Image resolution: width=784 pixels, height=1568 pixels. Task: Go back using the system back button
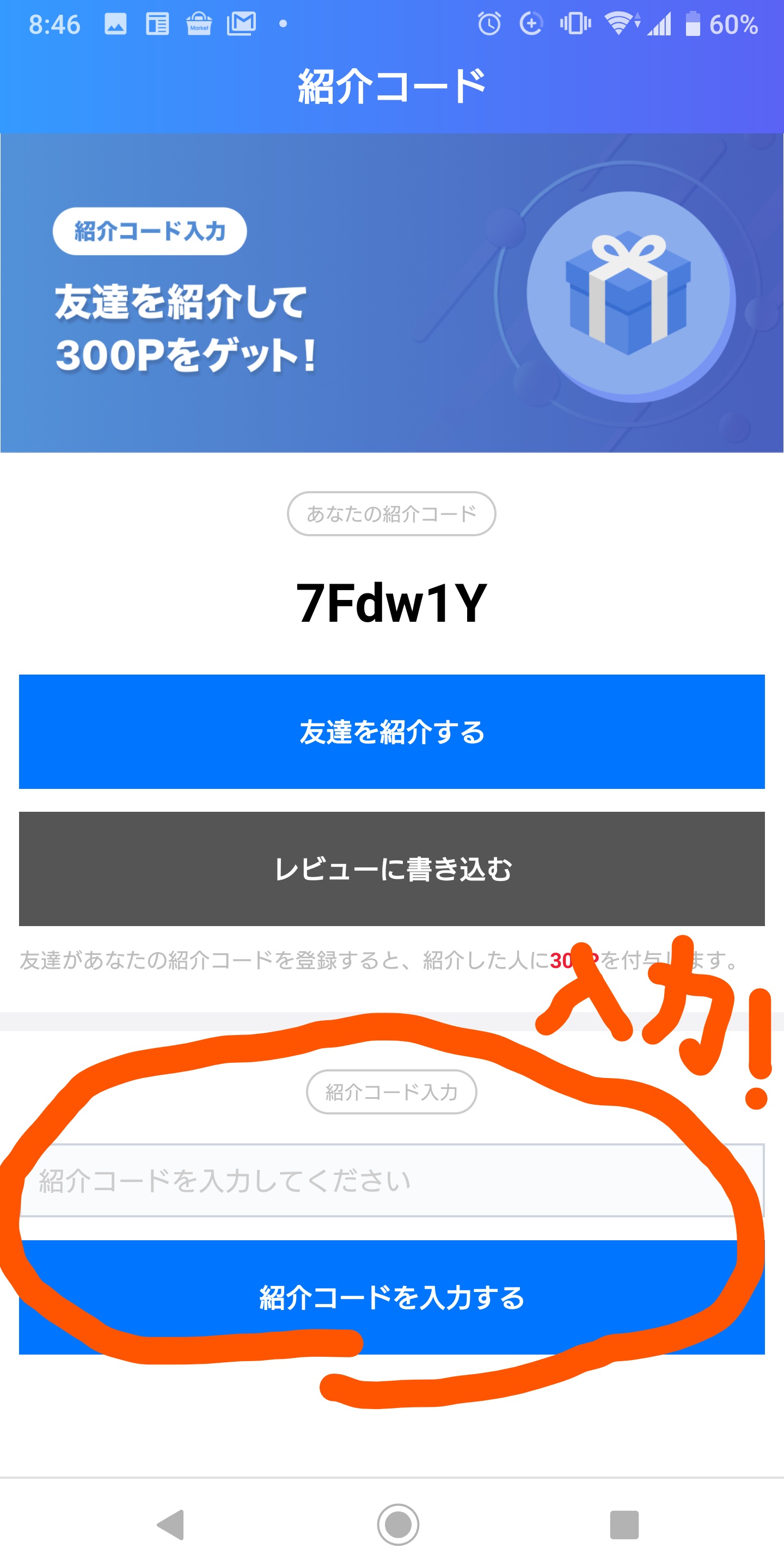tap(170, 1525)
